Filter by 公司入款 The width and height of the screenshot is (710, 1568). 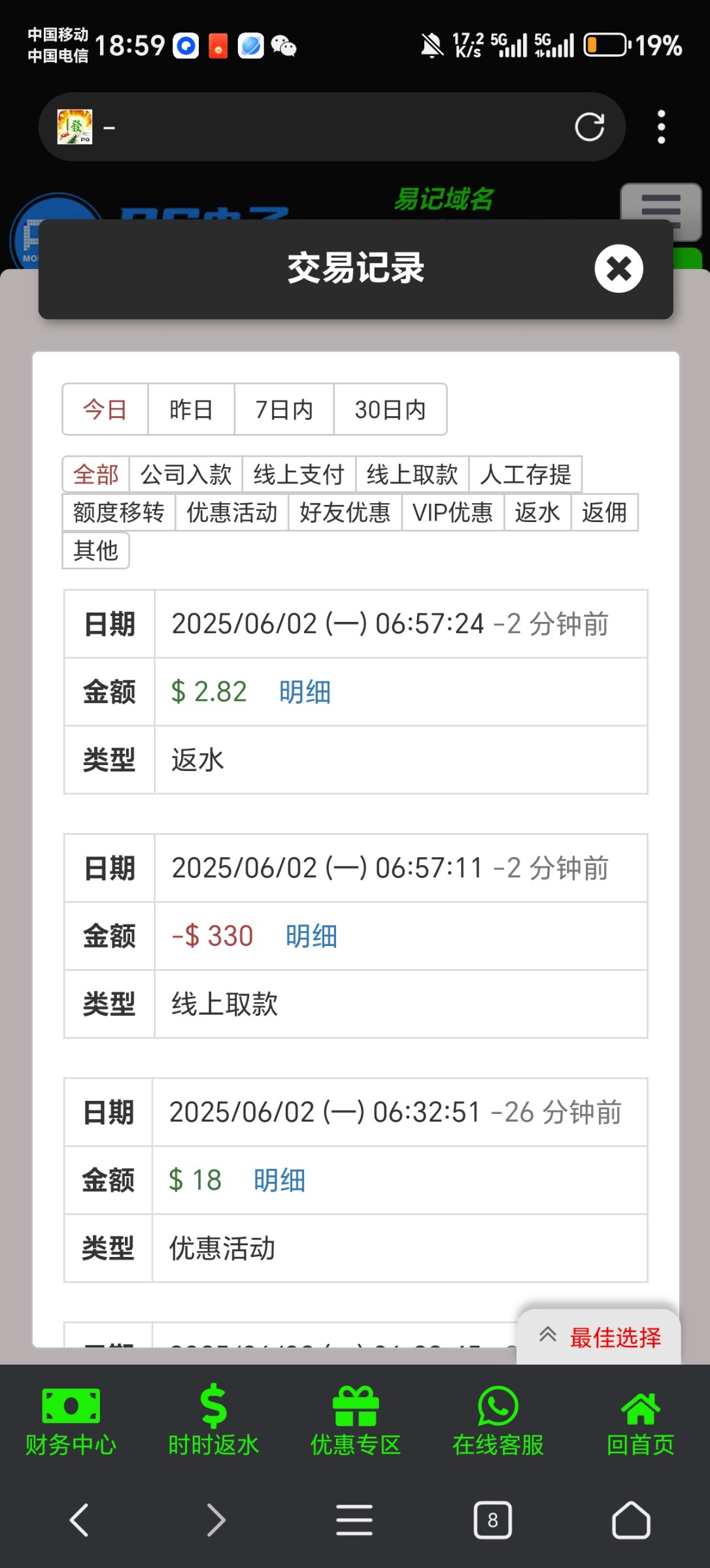[x=186, y=474]
